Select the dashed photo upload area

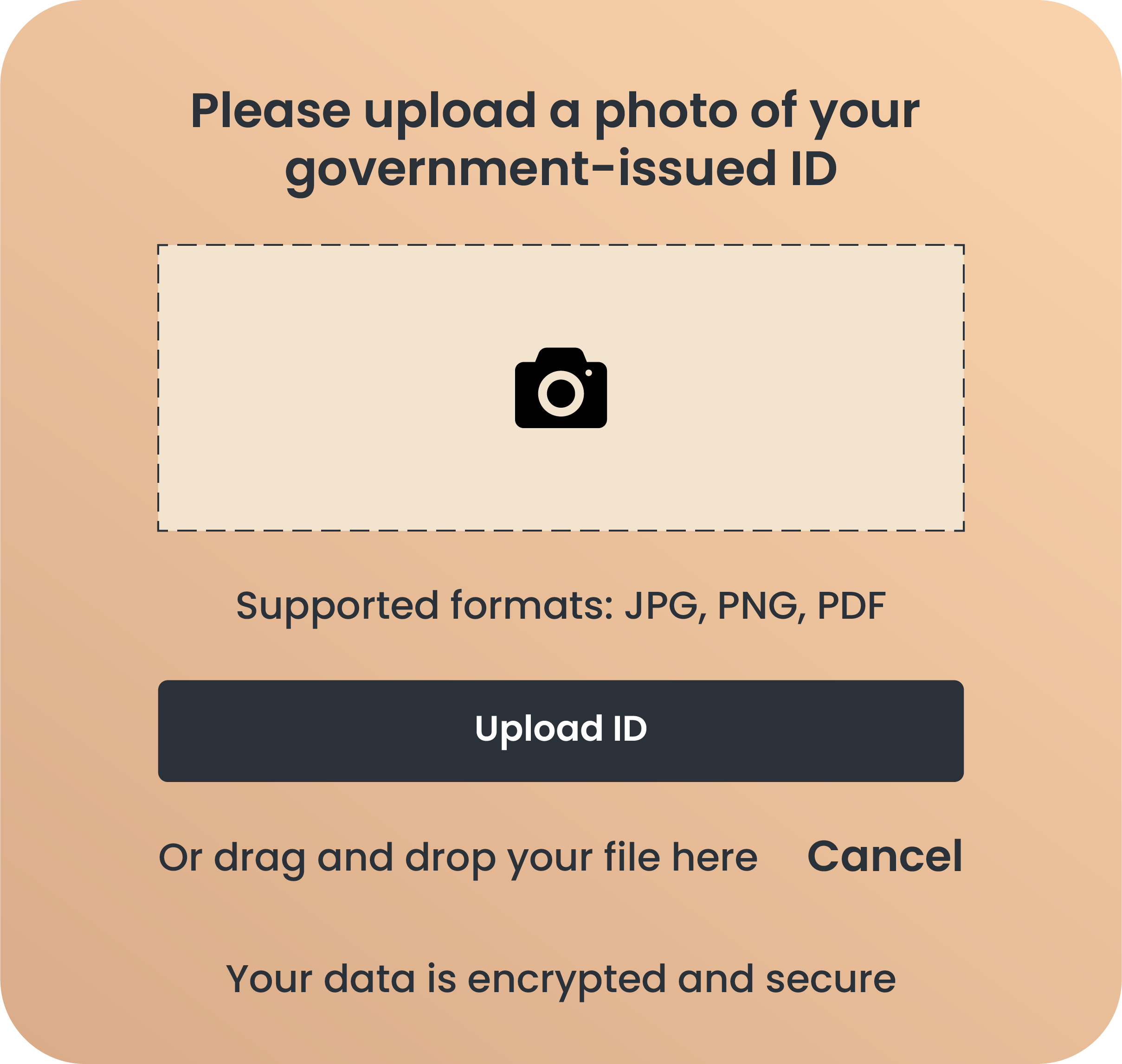click(561, 388)
